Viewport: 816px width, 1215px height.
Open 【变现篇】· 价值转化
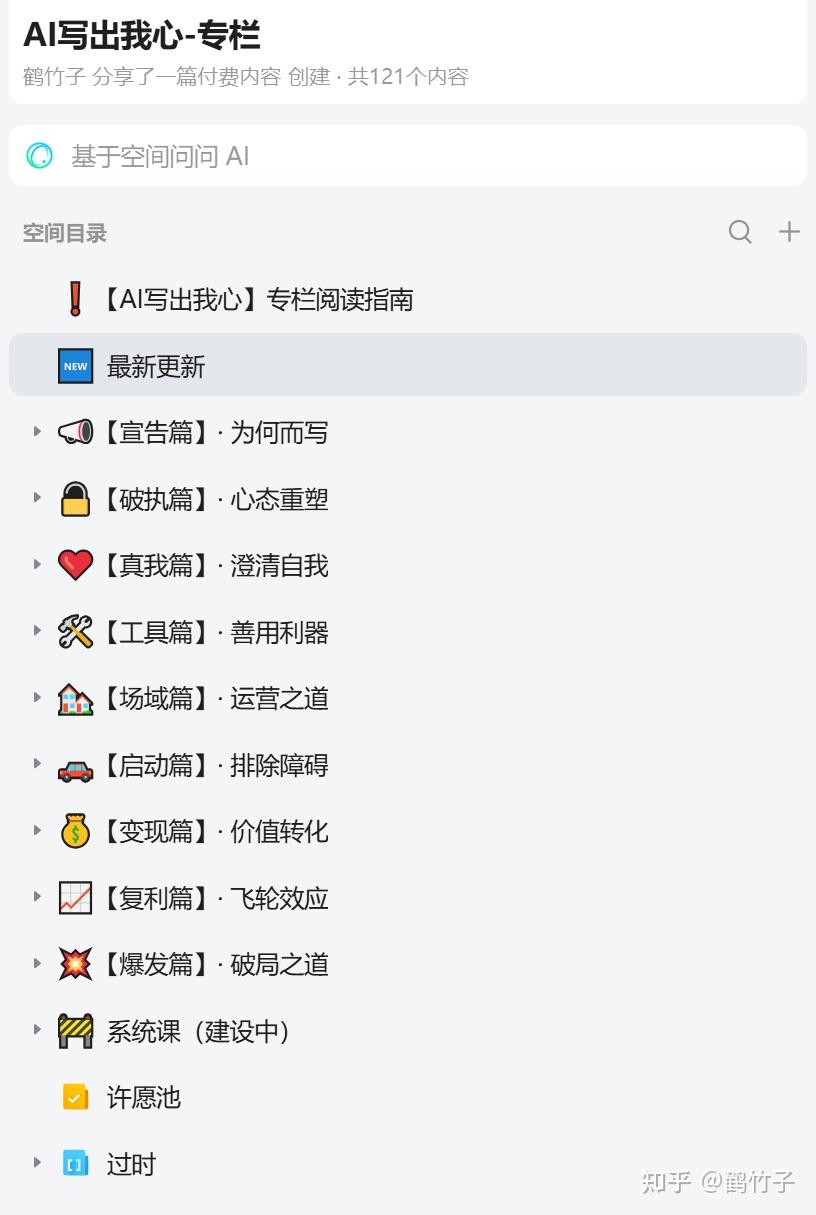[x=214, y=831]
